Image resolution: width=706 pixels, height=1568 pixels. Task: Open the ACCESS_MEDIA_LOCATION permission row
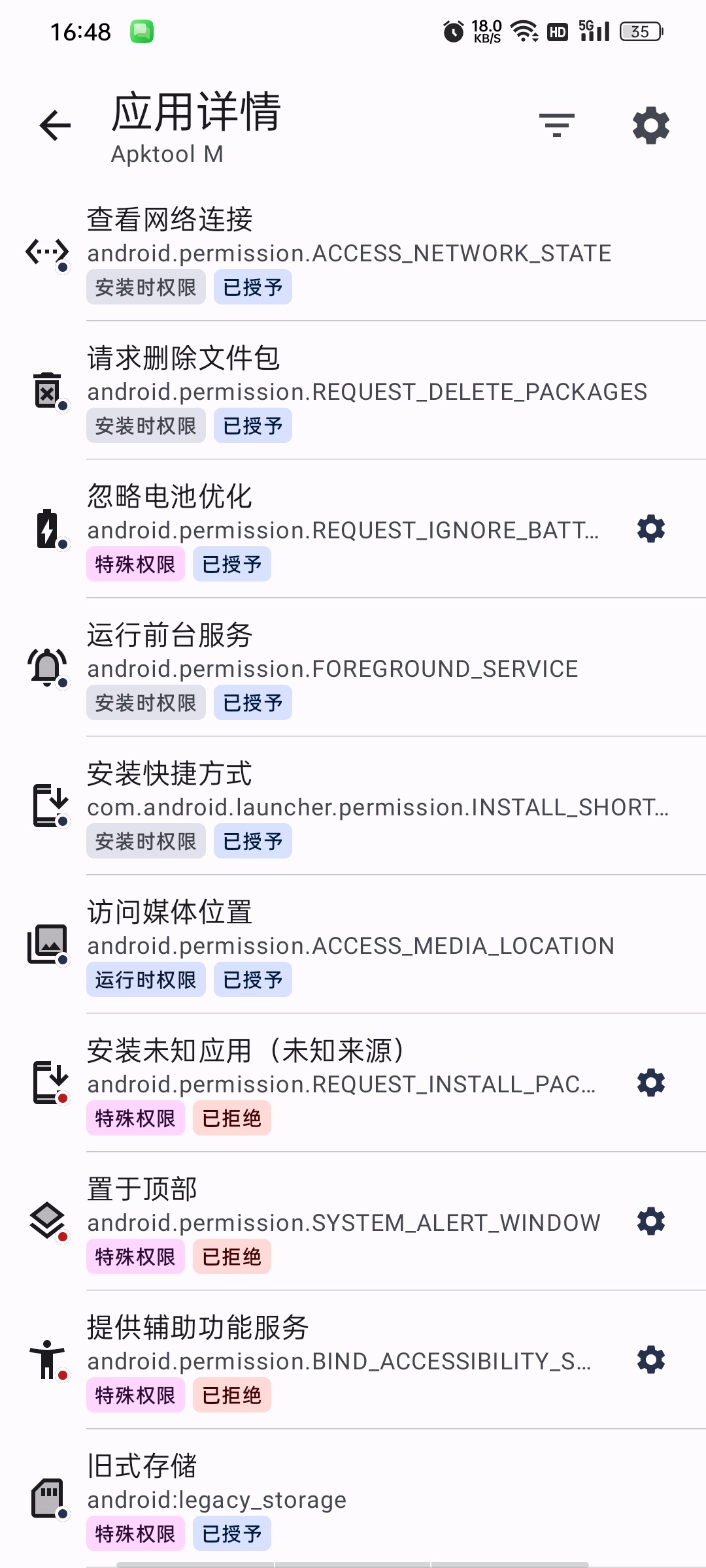coord(353,945)
